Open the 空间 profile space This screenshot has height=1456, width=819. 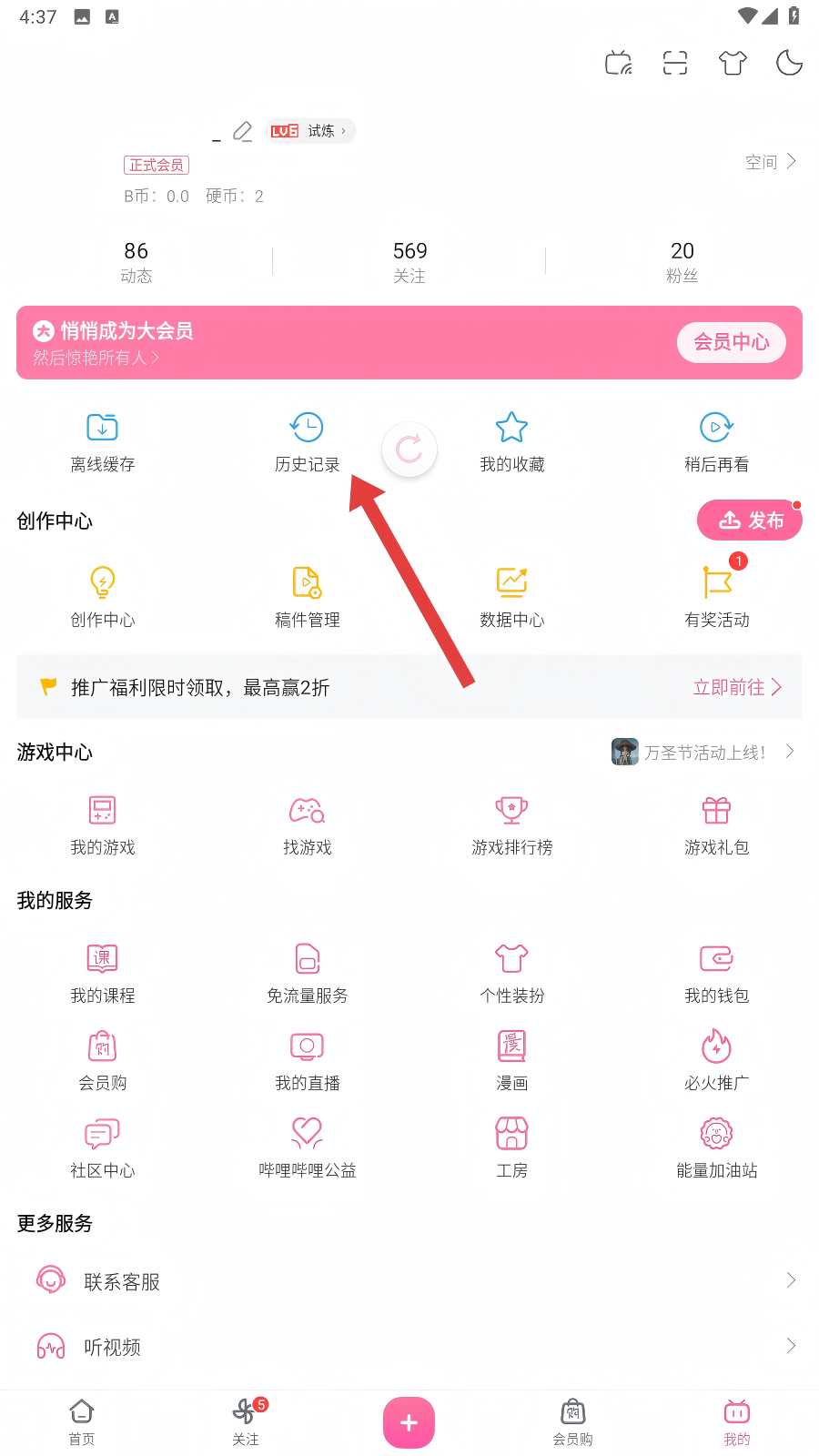coord(770,162)
